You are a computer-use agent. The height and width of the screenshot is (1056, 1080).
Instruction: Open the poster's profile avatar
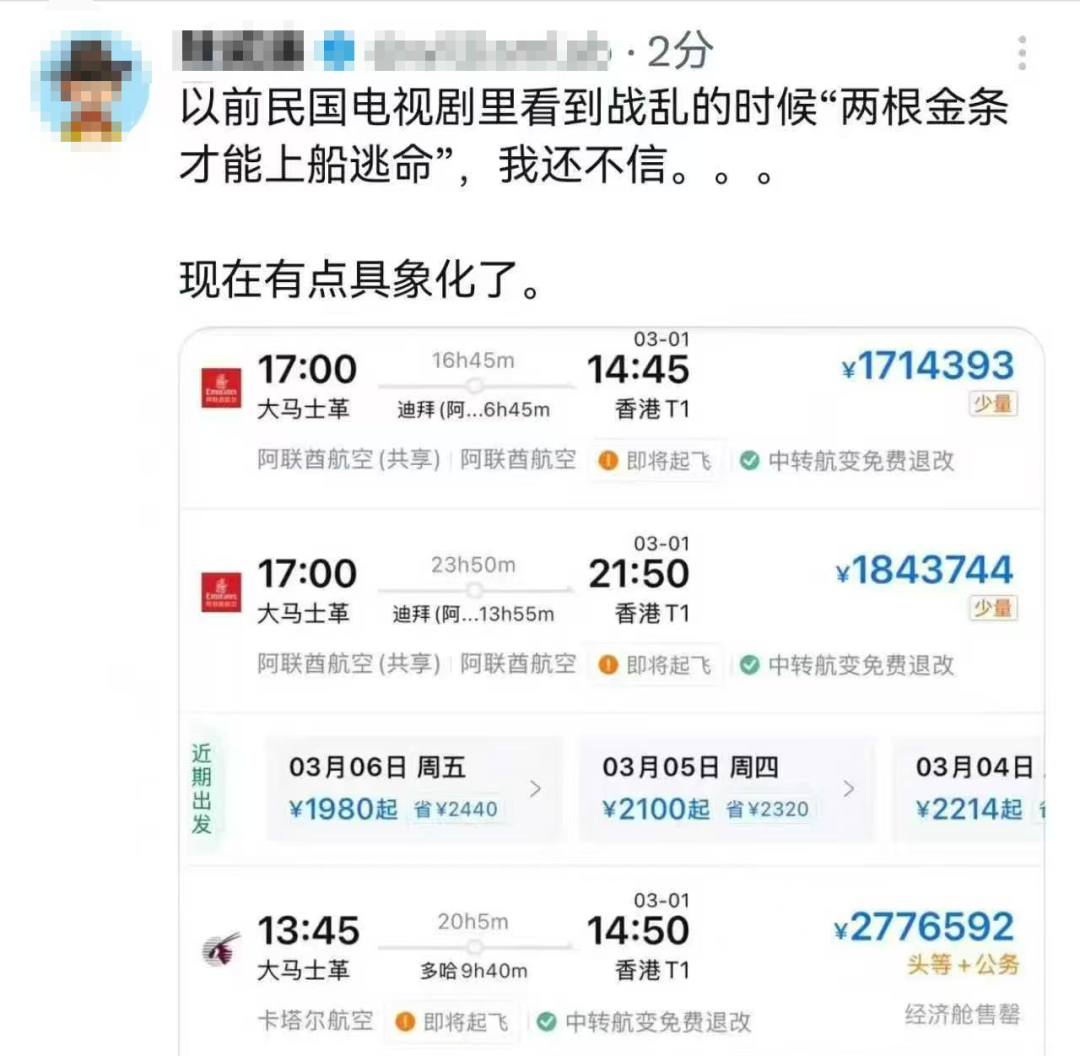click(x=91, y=86)
